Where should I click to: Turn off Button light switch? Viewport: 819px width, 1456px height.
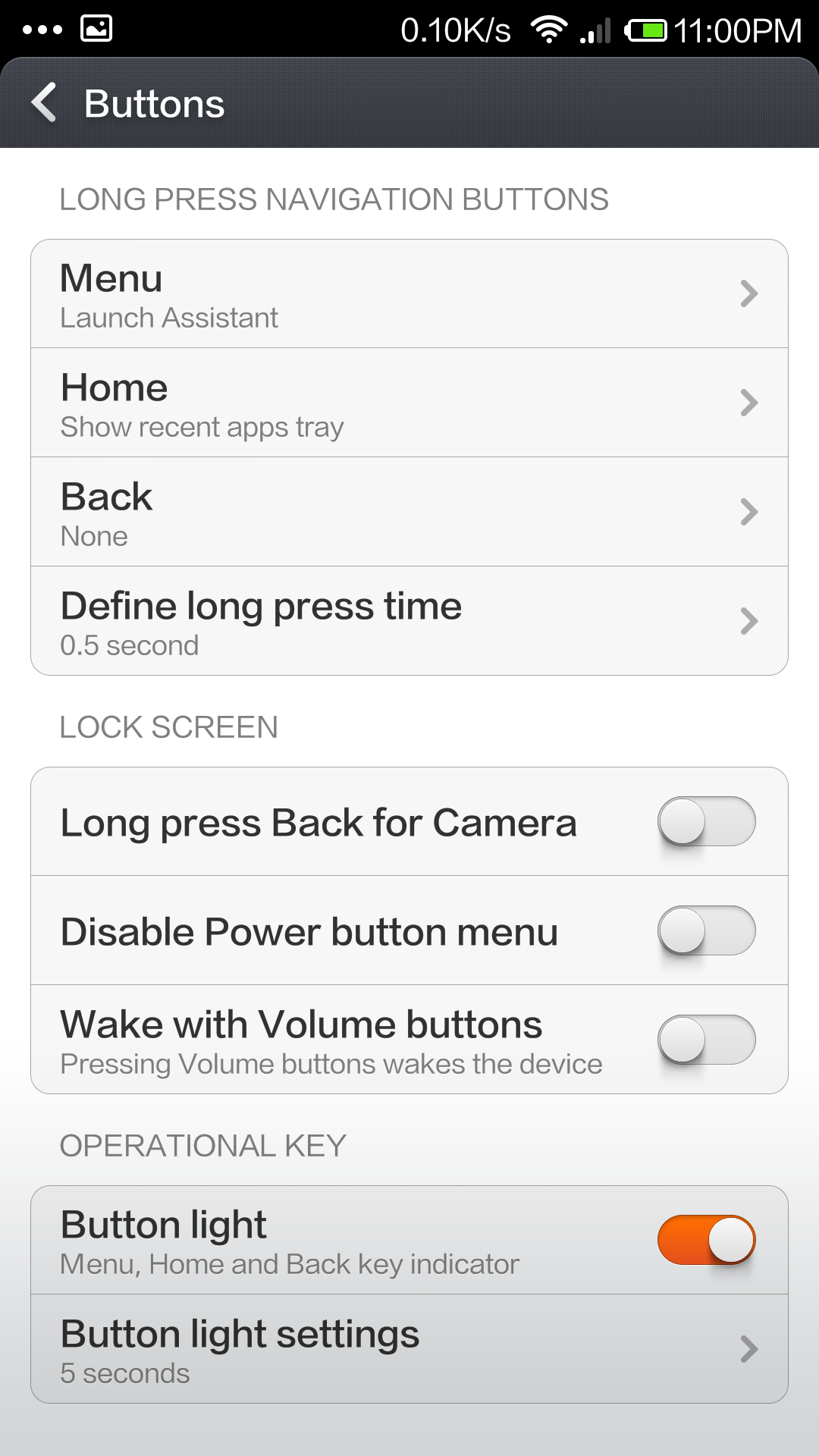[706, 1240]
